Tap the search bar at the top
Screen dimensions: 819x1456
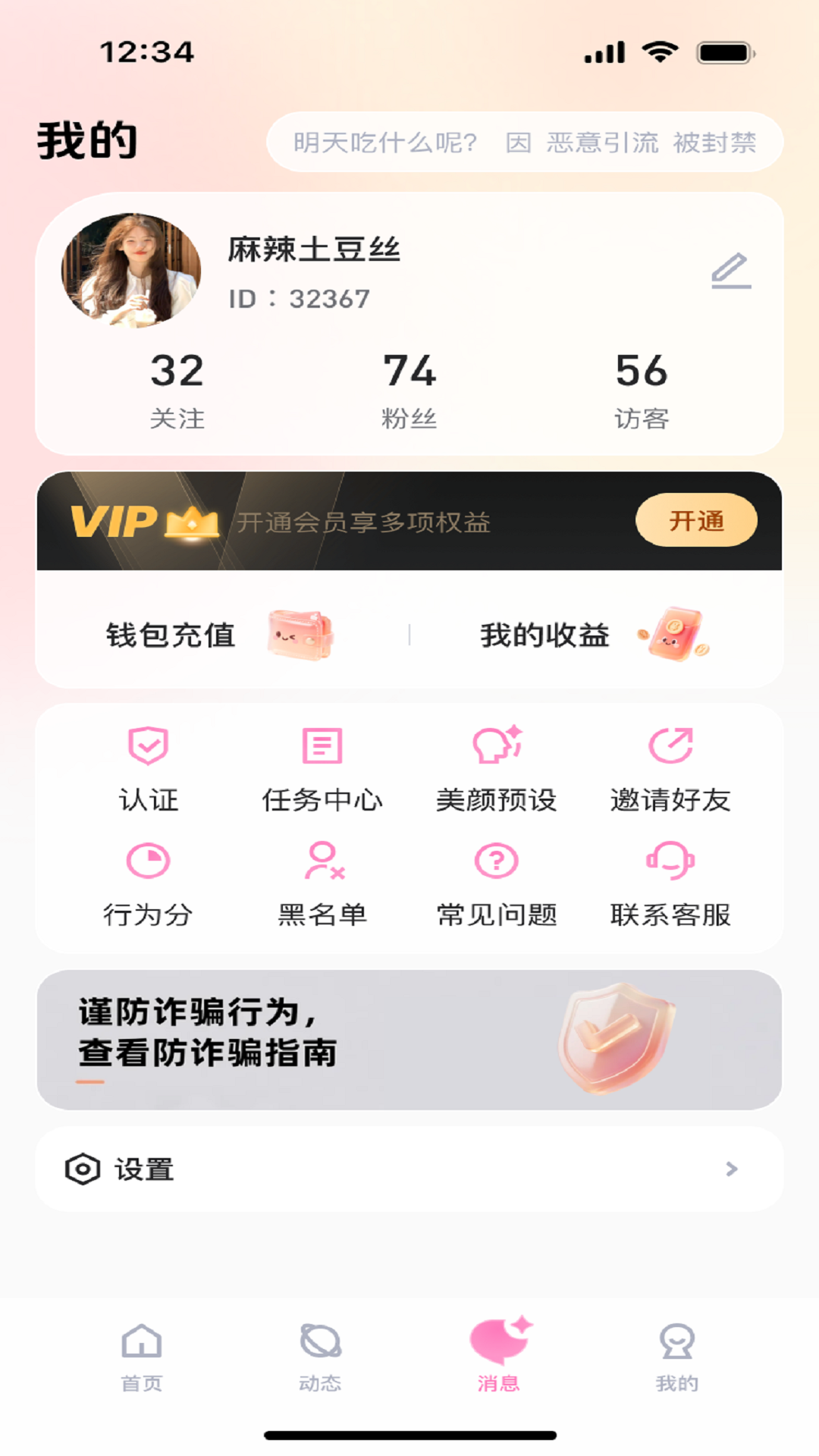click(525, 143)
